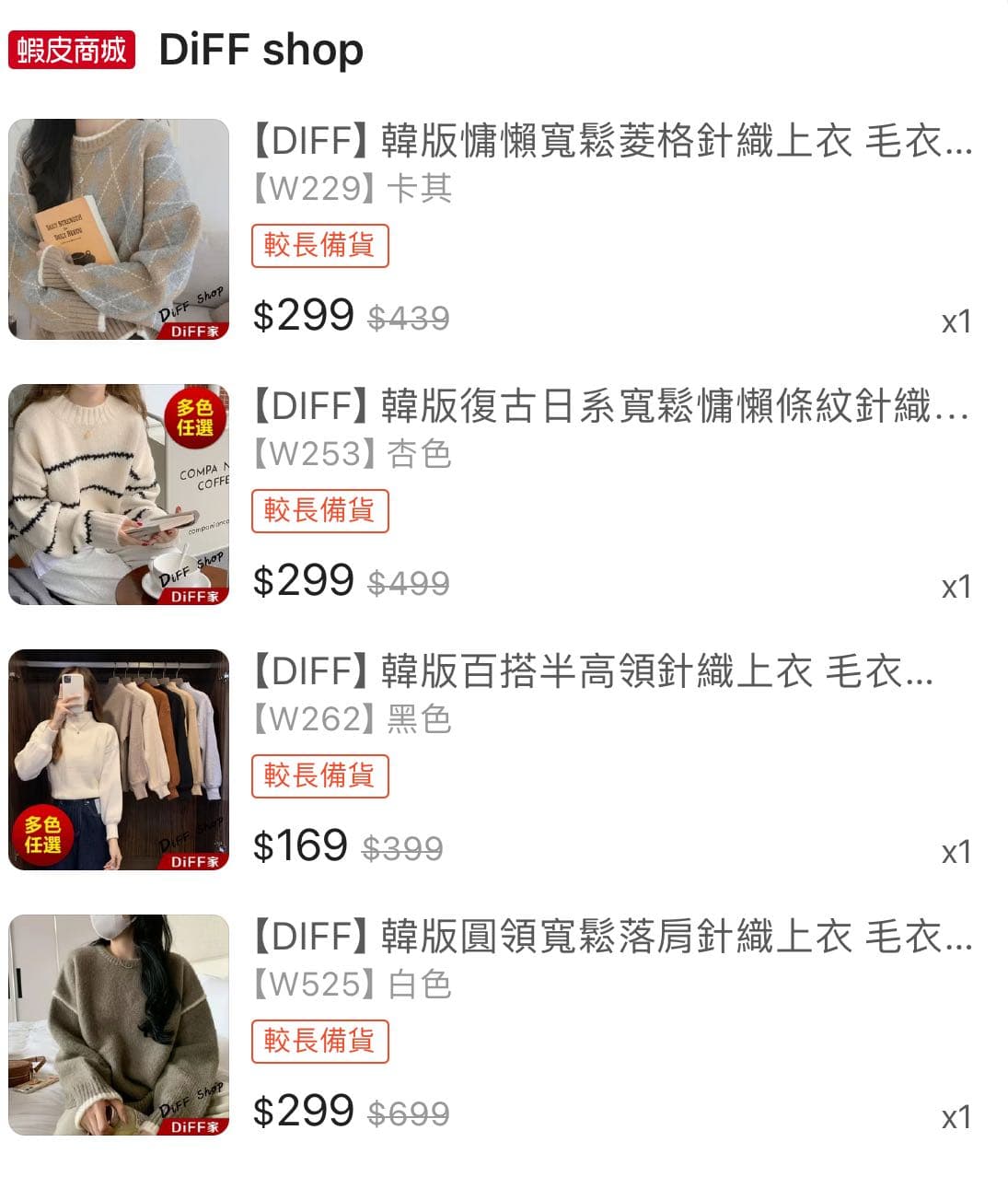This screenshot has height=1177, width=1008.
Task: Click the 較長備貨 tag on the W525 item
Action: click(319, 1042)
